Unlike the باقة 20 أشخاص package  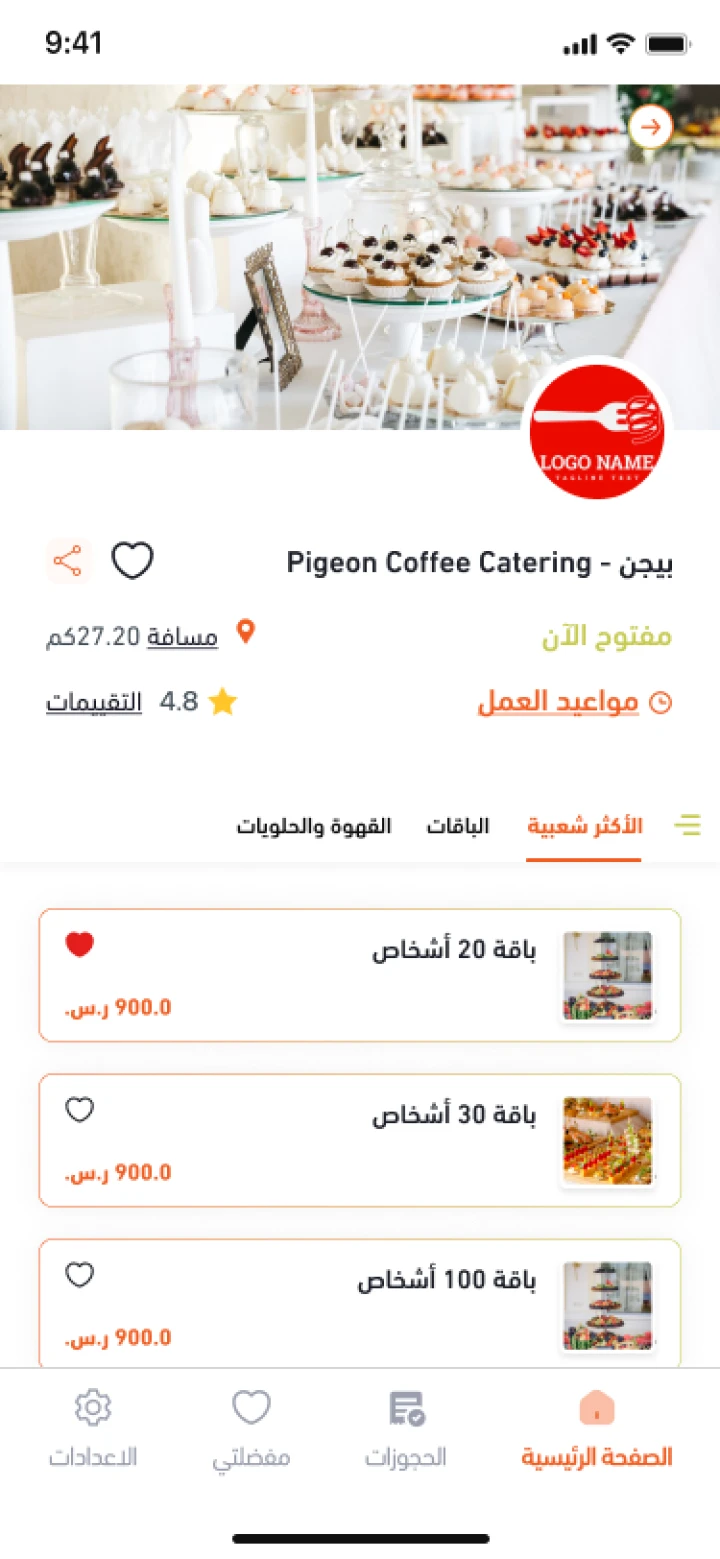click(80, 944)
